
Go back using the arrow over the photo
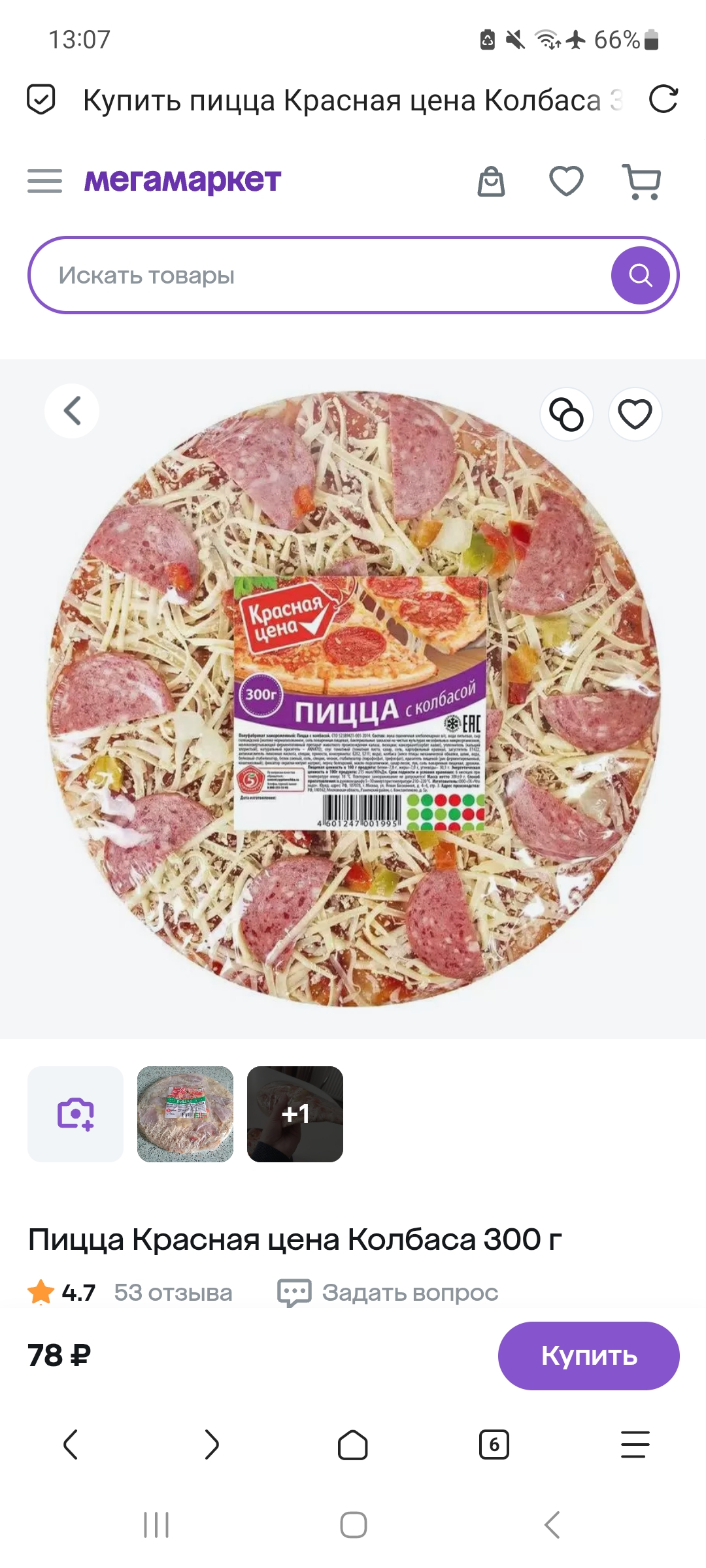point(72,411)
